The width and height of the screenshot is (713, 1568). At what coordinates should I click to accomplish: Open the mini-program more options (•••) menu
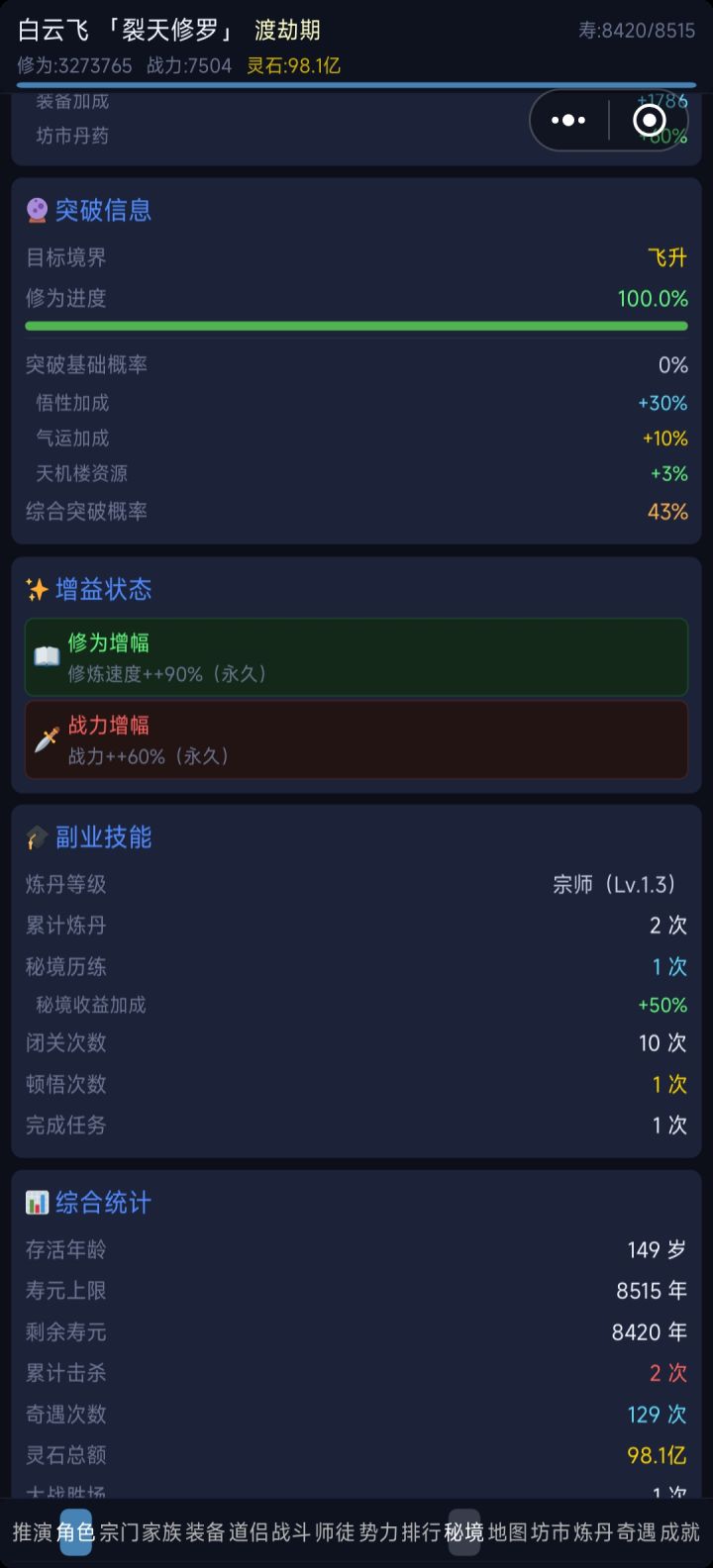point(569,120)
